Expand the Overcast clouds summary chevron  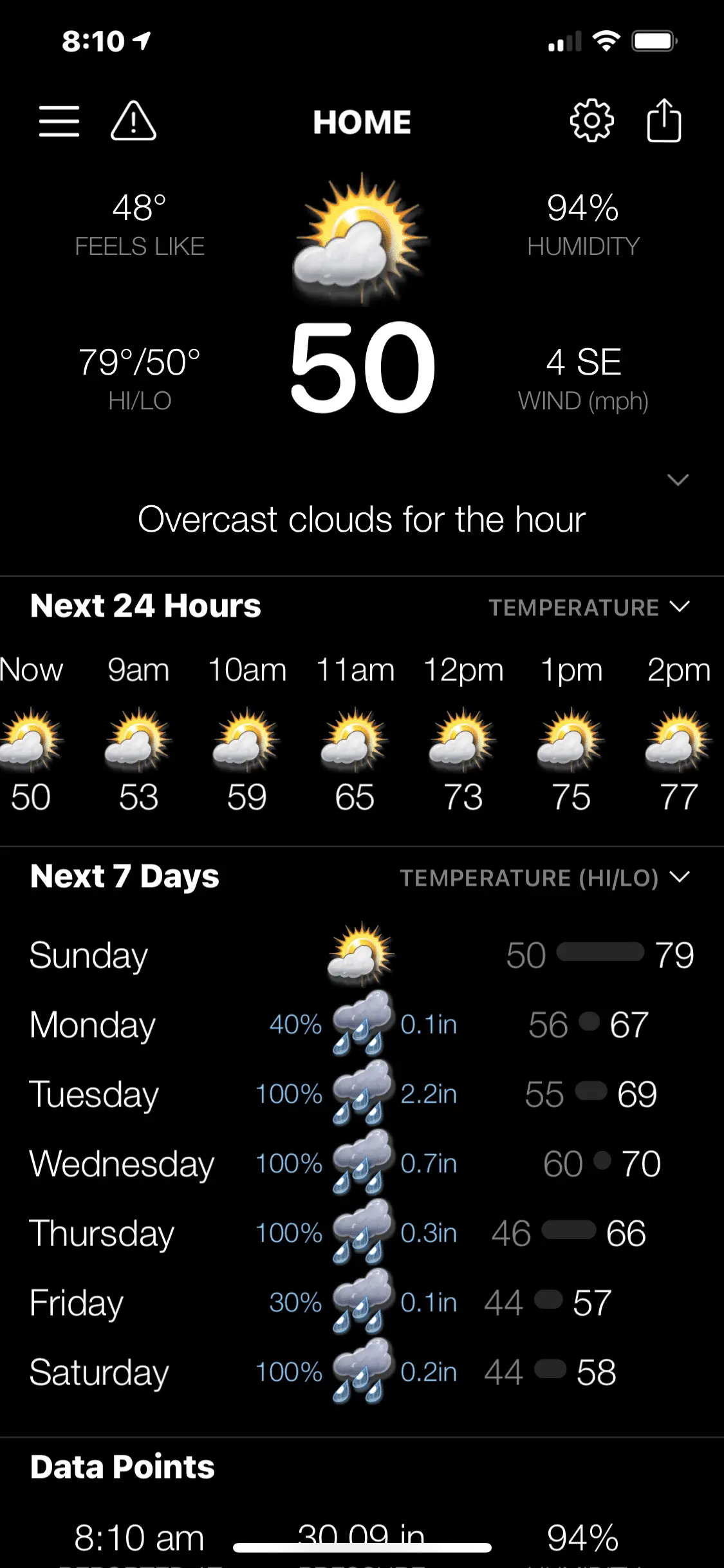coord(678,480)
